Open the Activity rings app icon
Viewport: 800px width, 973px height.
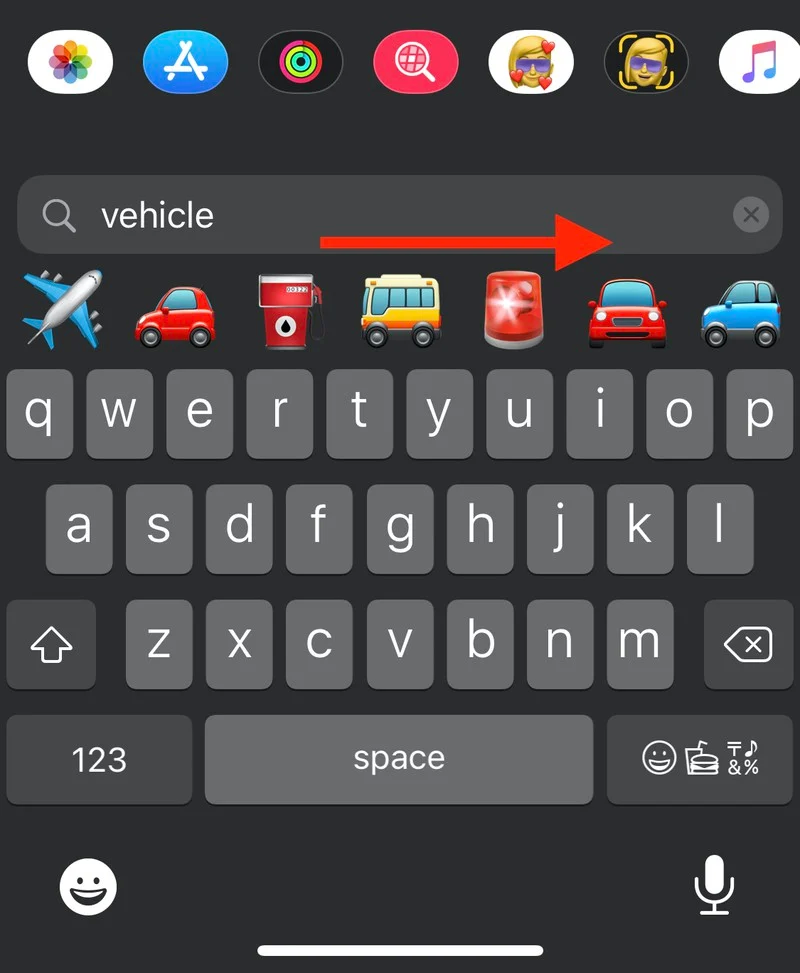click(301, 61)
